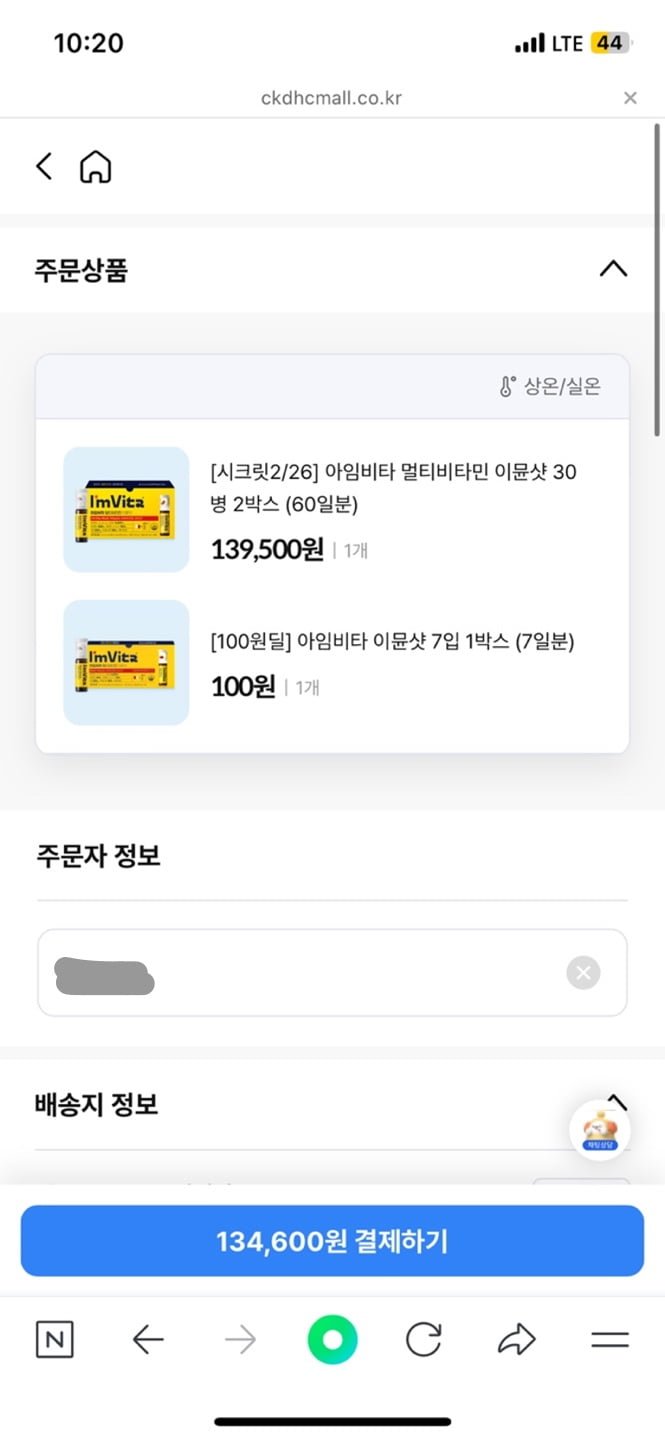Open the chat consultation bubble
Viewport: 665px width, 1440px height.
click(x=599, y=1131)
